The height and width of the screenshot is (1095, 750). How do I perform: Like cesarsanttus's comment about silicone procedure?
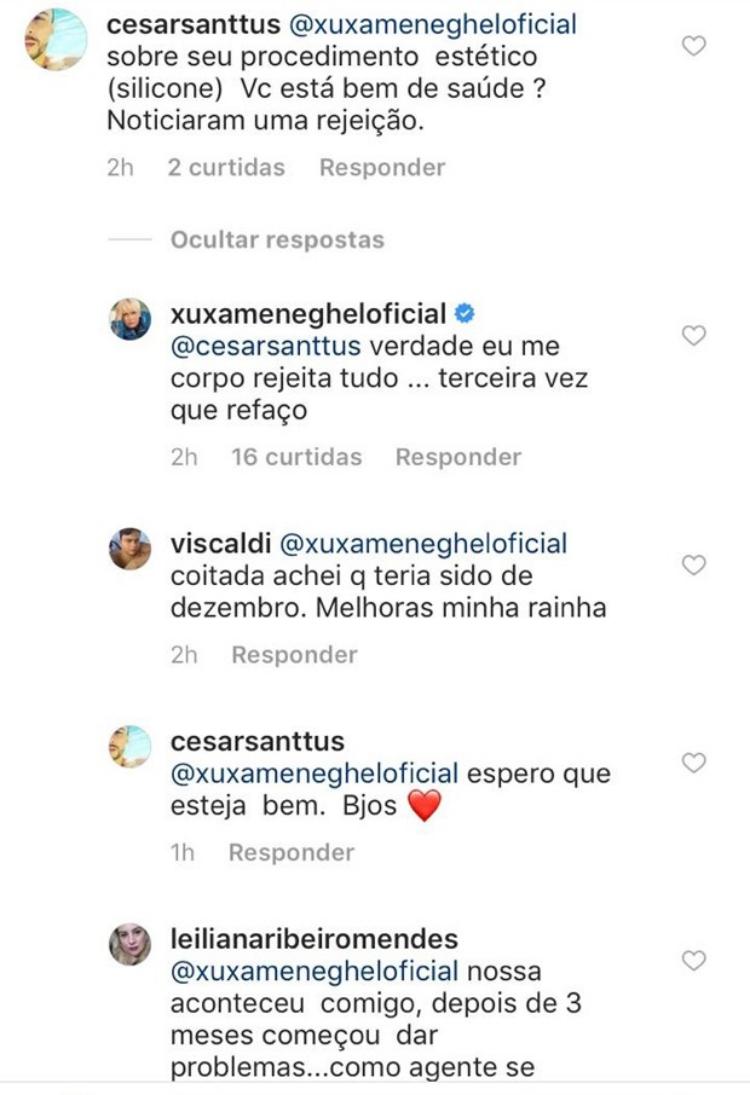[693, 45]
